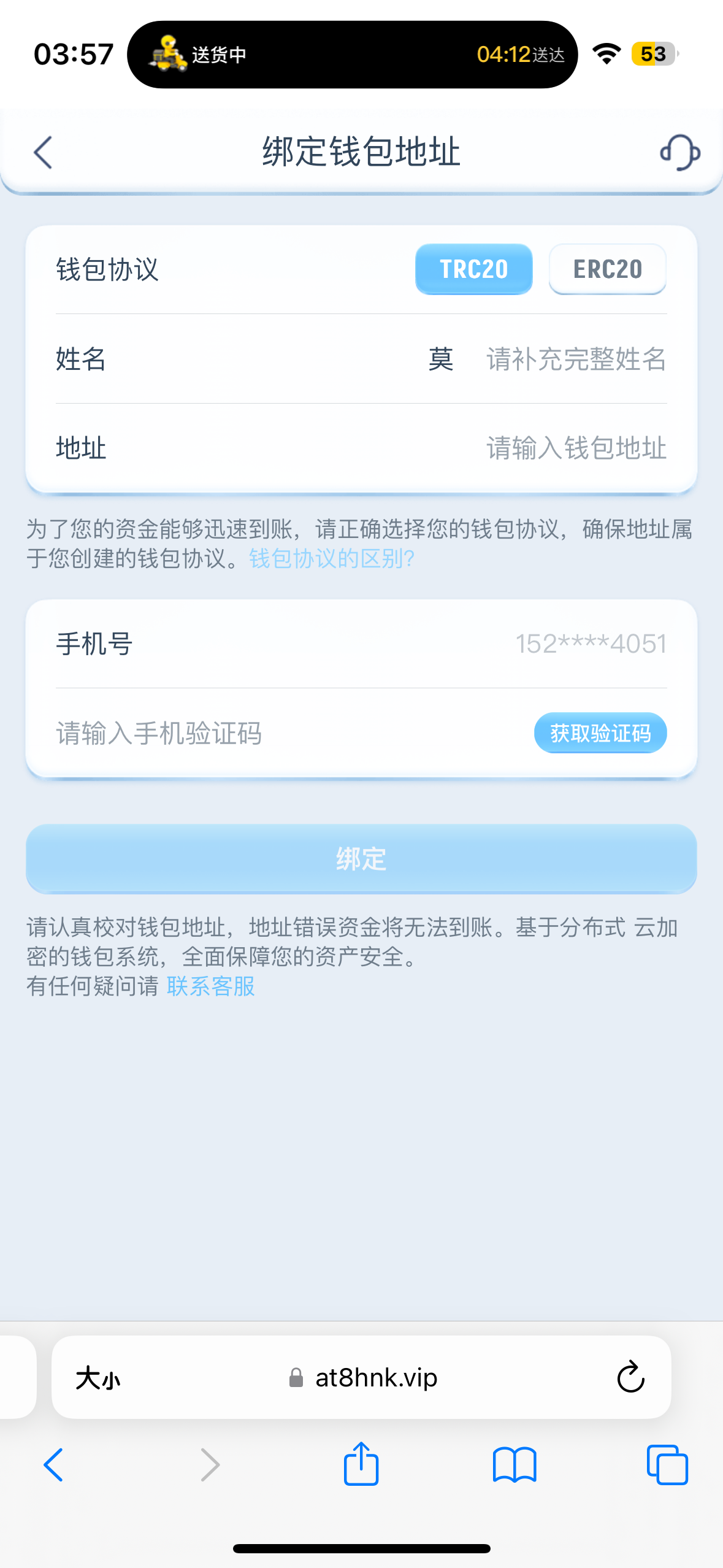Switch to the ERC20 wallet protocol

click(x=607, y=269)
